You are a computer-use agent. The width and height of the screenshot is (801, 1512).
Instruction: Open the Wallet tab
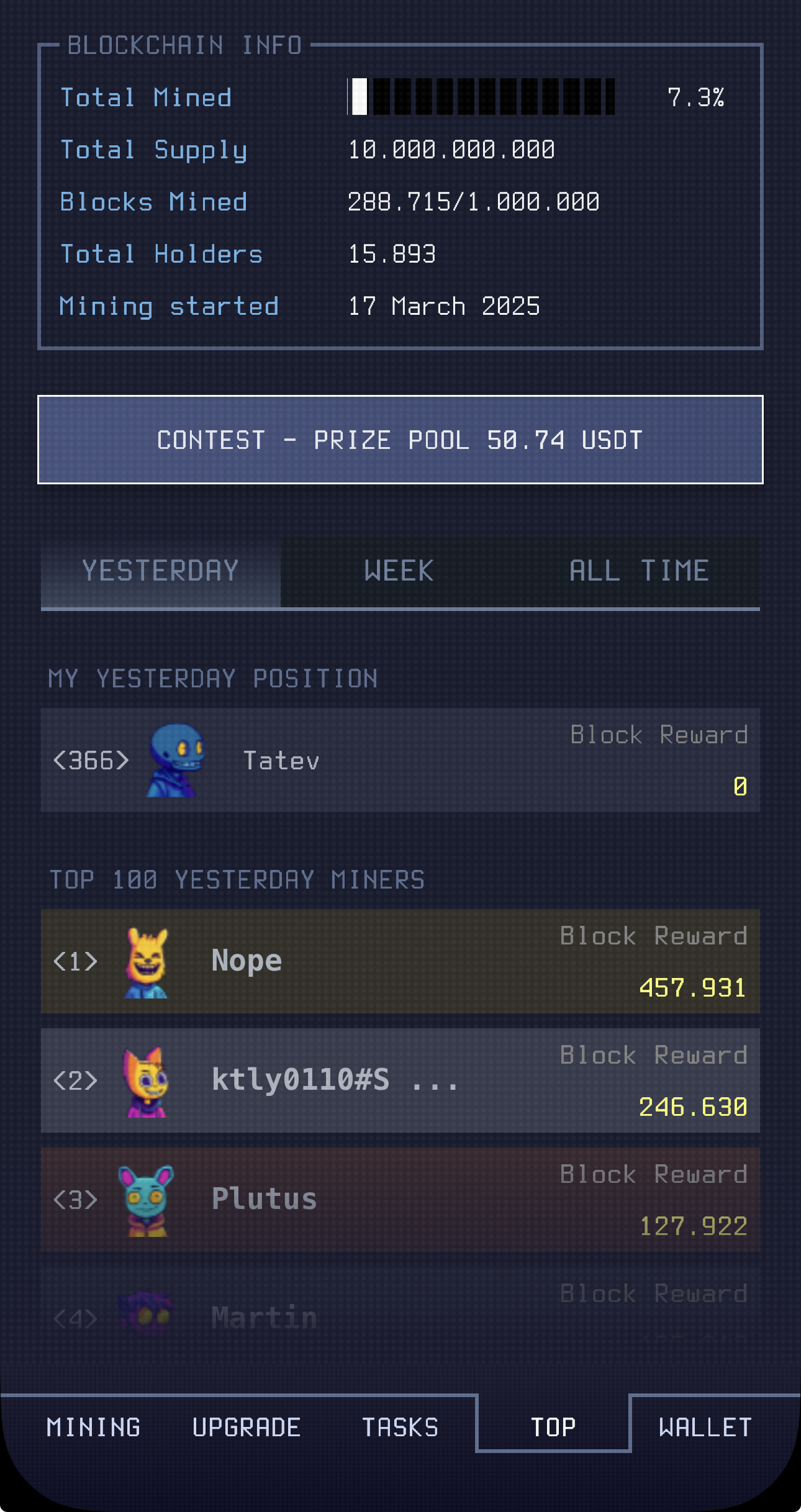click(x=705, y=1427)
